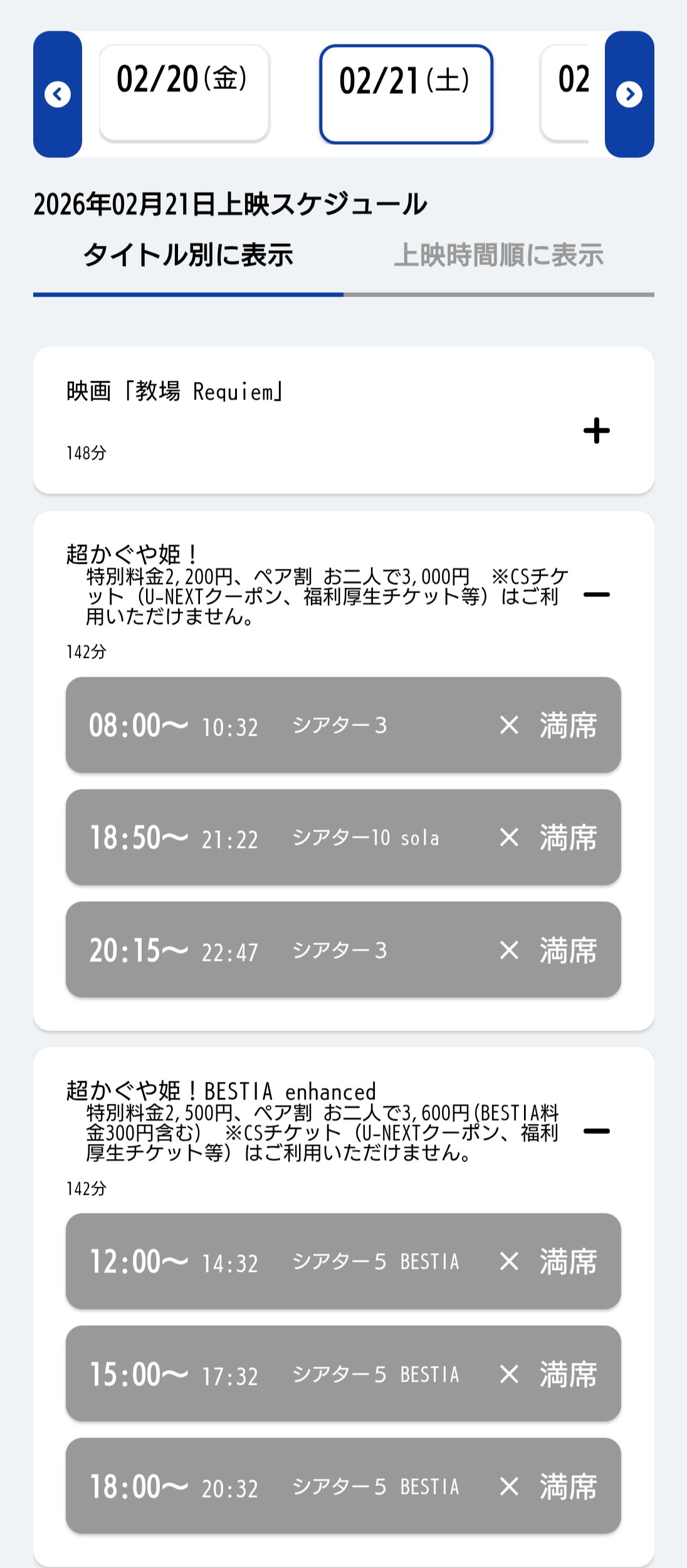Screen dimensions: 687x1568
Task: Pick the 18:00 BESTIA screening
Action: [x=343, y=1486]
